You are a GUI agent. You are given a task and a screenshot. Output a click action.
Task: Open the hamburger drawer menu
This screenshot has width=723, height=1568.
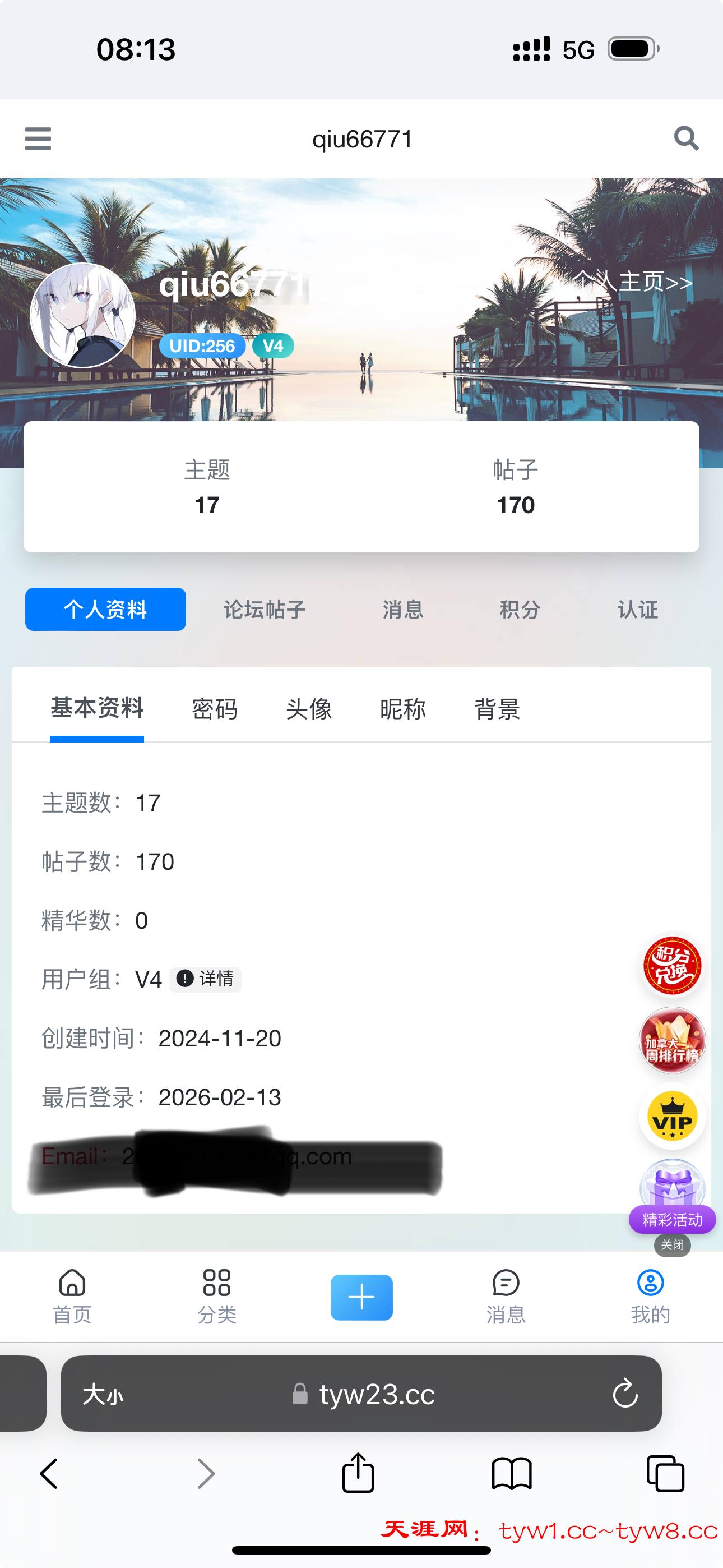tap(38, 139)
